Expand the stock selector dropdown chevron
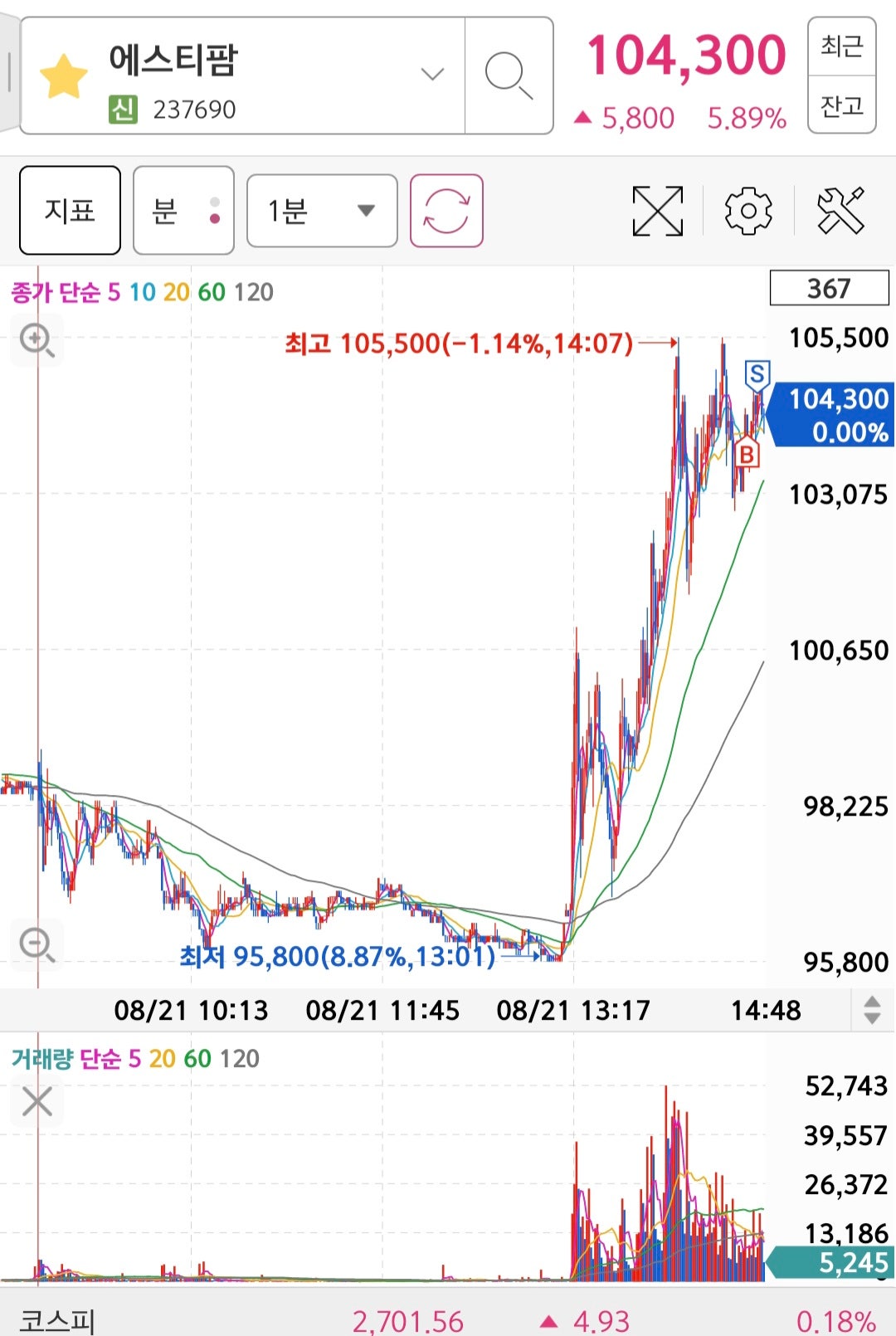 432,75
